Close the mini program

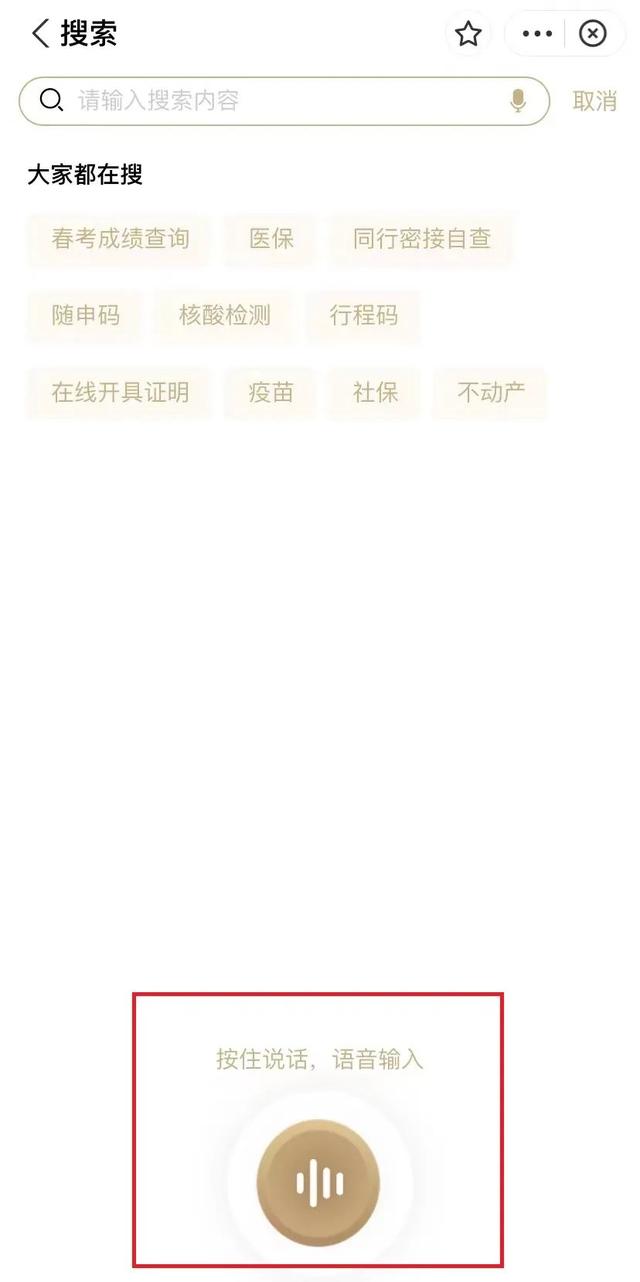pos(593,35)
